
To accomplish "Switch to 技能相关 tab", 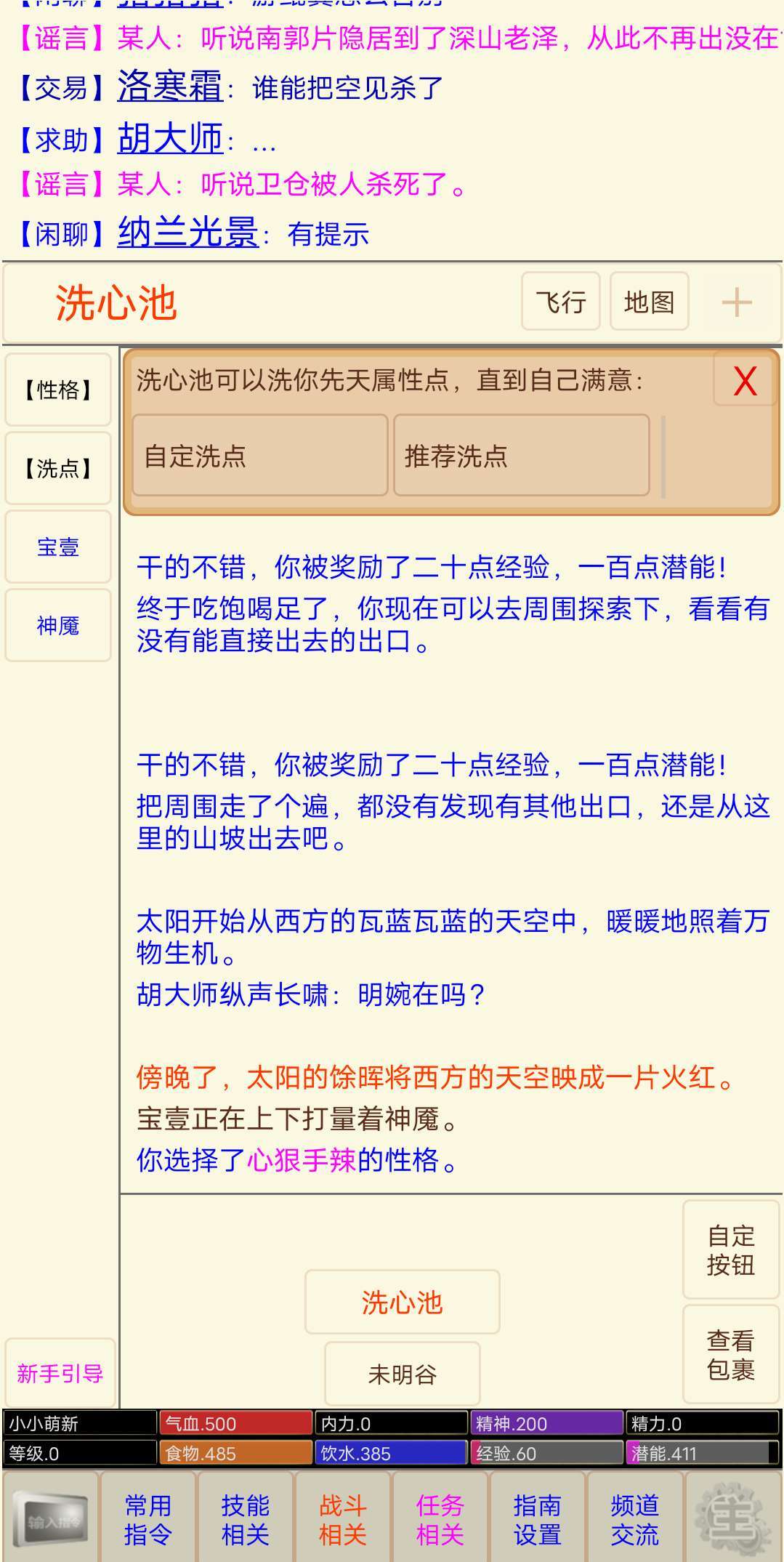I will pos(246,1519).
